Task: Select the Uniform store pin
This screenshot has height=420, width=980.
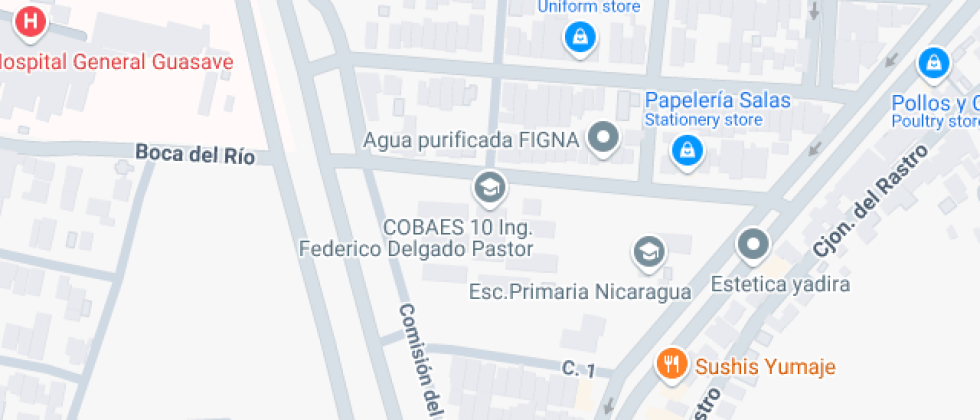Action: coord(579,39)
